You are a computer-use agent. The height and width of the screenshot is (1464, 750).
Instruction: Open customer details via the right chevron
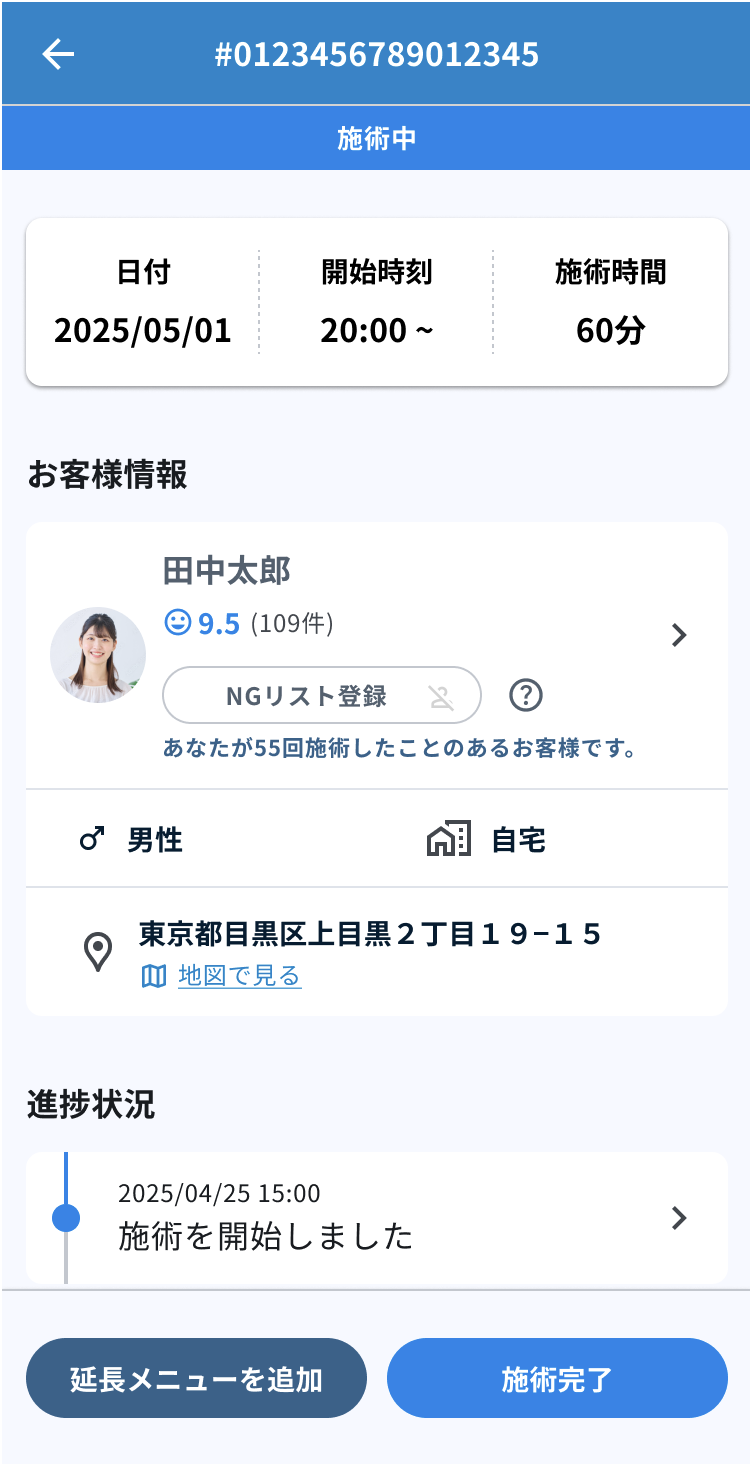point(679,635)
